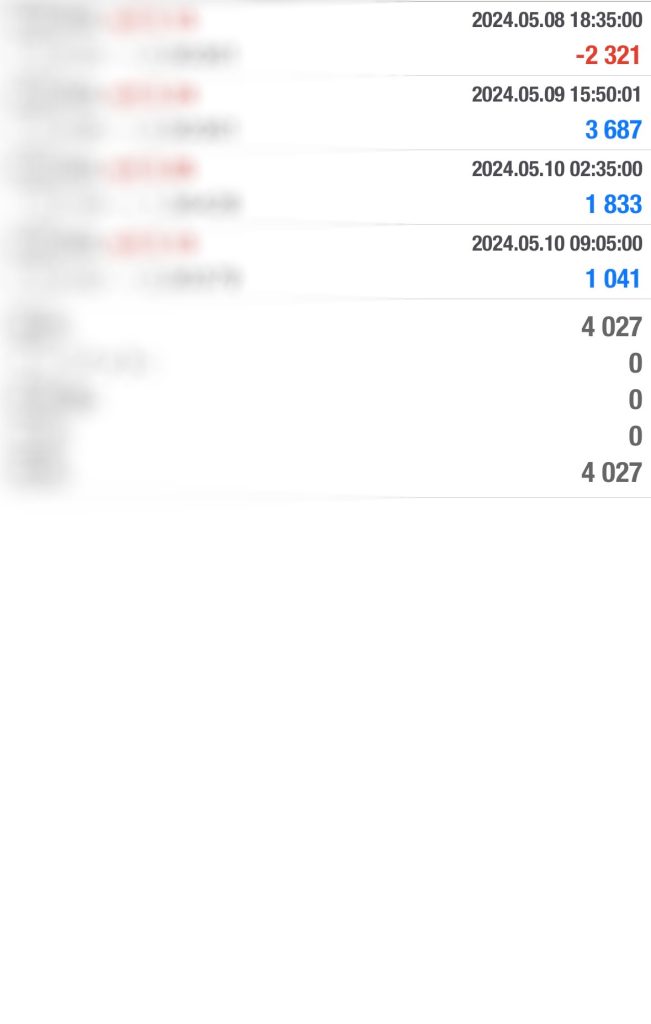Select the 2024.05.10 02:35:00 trade row
The width and height of the screenshot is (651, 1024).
pyautogui.click(x=325, y=187)
